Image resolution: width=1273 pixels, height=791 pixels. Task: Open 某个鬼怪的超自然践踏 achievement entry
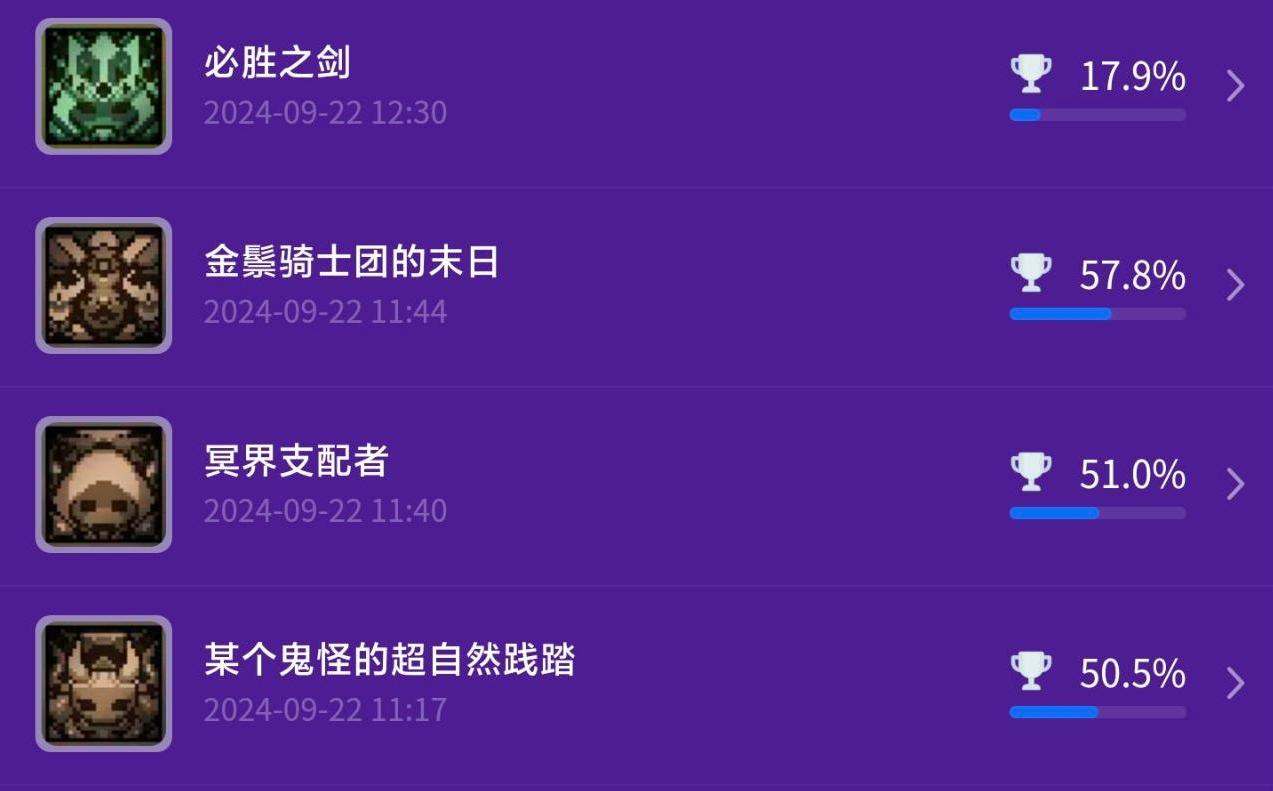point(636,684)
